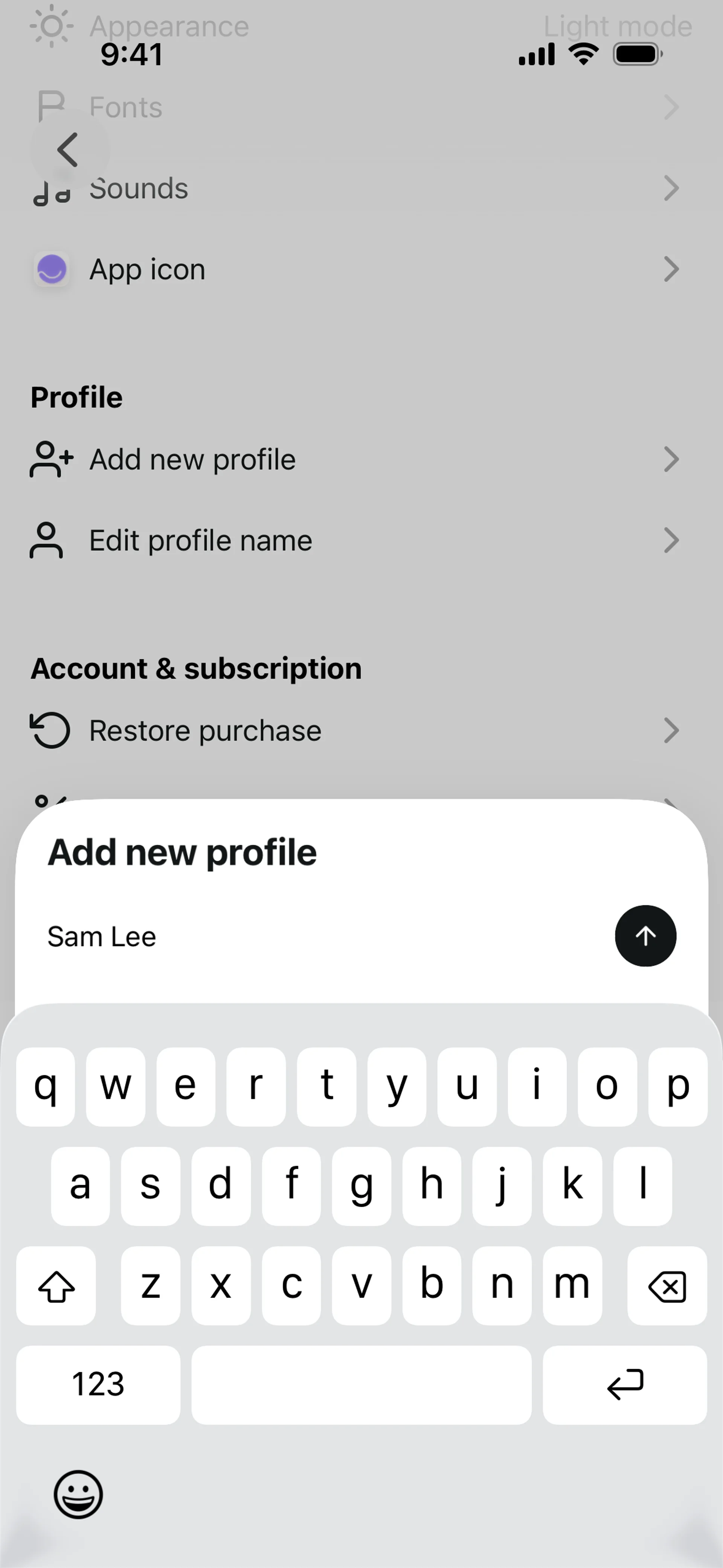723x1568 pixels.
Task: Switch keyboard to the 123 numbers layout
Action: [98, 1384]
